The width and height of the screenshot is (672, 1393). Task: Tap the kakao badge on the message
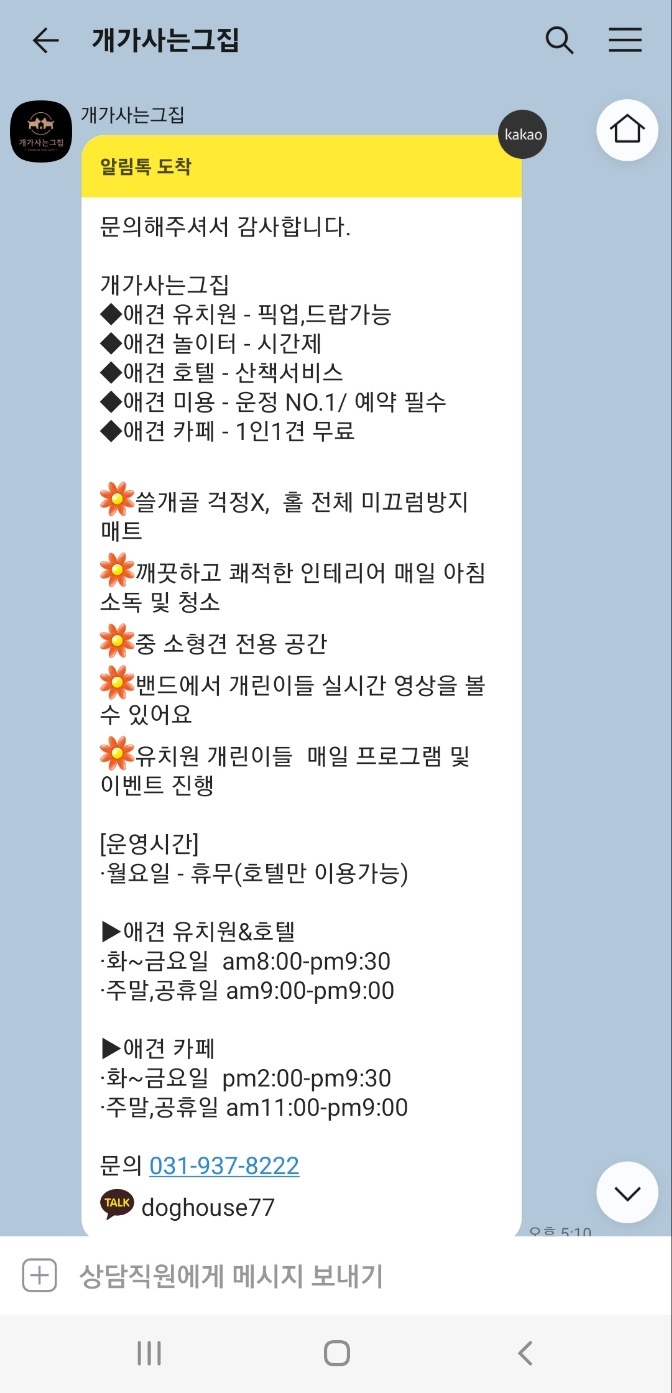523,134
